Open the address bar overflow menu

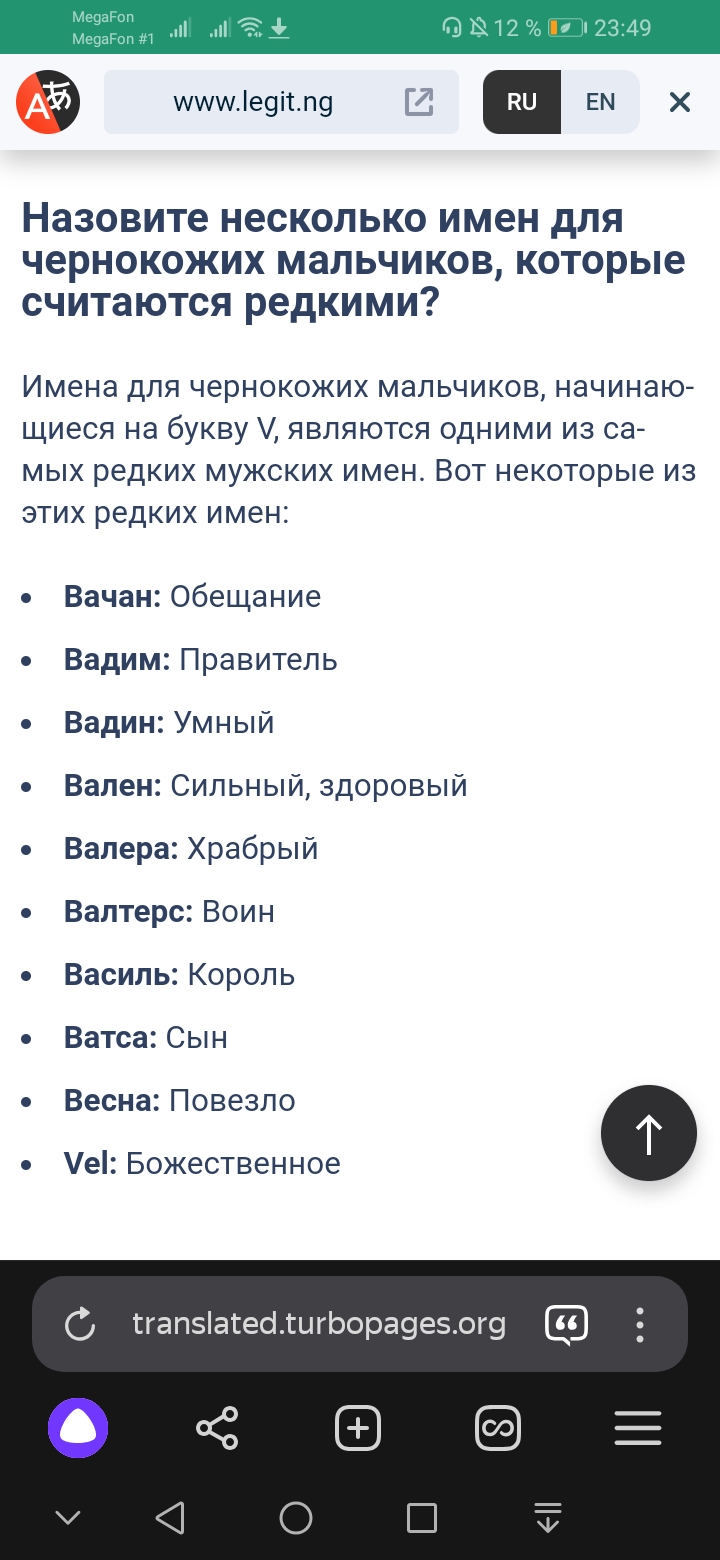[640, 1325]
